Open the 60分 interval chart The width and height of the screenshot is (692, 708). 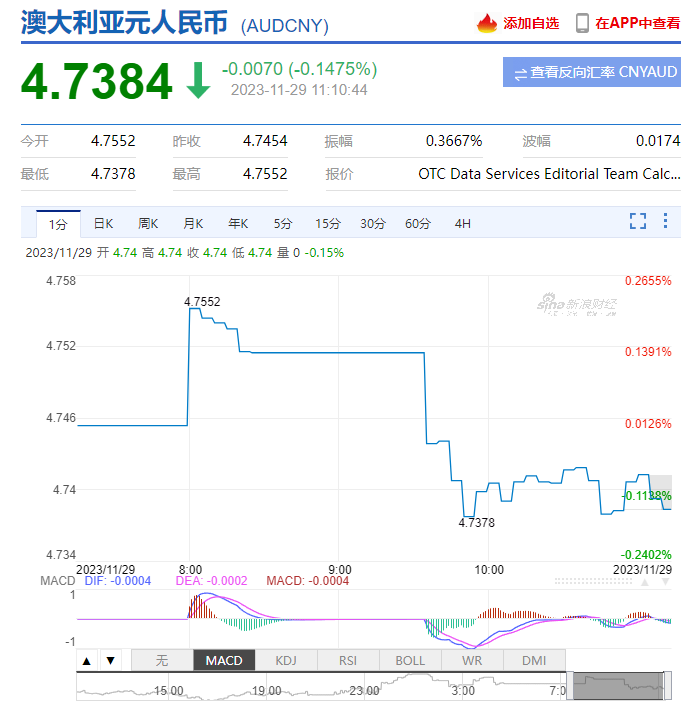click(x=418, y=224)
